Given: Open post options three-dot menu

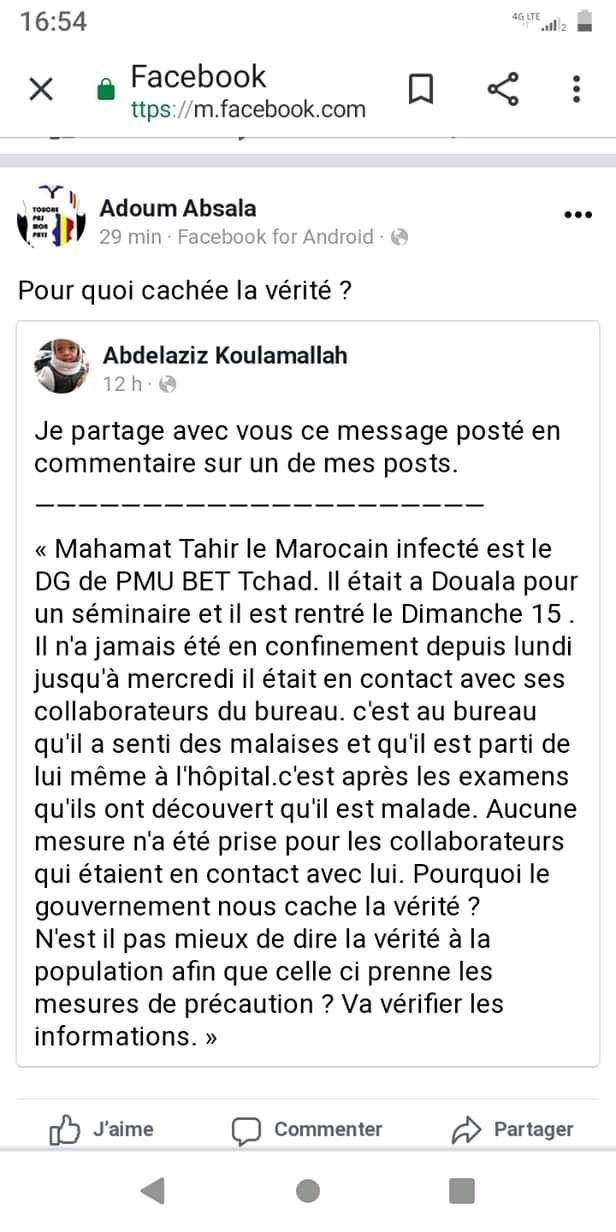Looking at the screenshot, I should [x=578, y=215].
